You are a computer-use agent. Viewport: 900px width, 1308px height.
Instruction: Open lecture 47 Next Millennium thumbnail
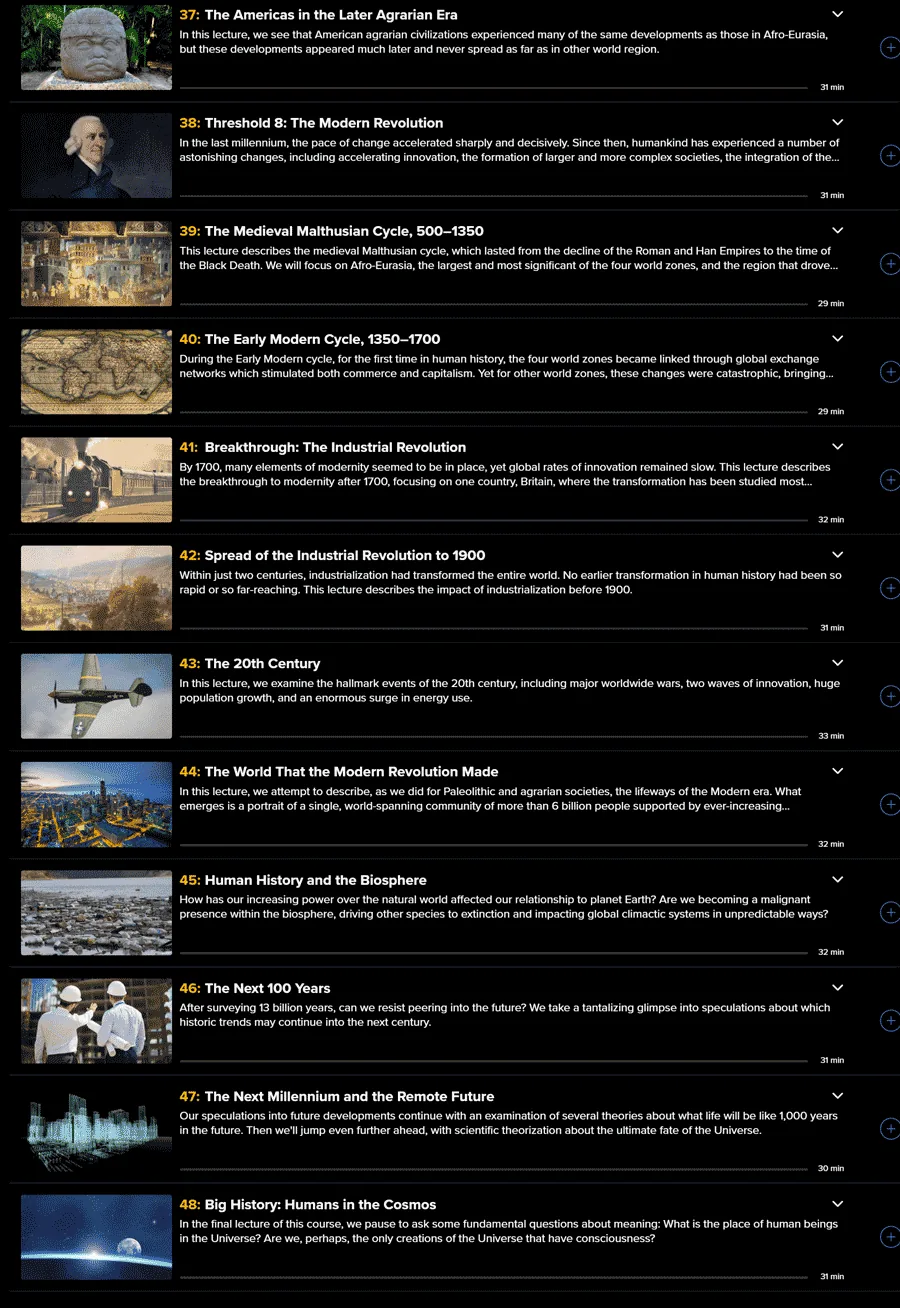point(96,1129)
